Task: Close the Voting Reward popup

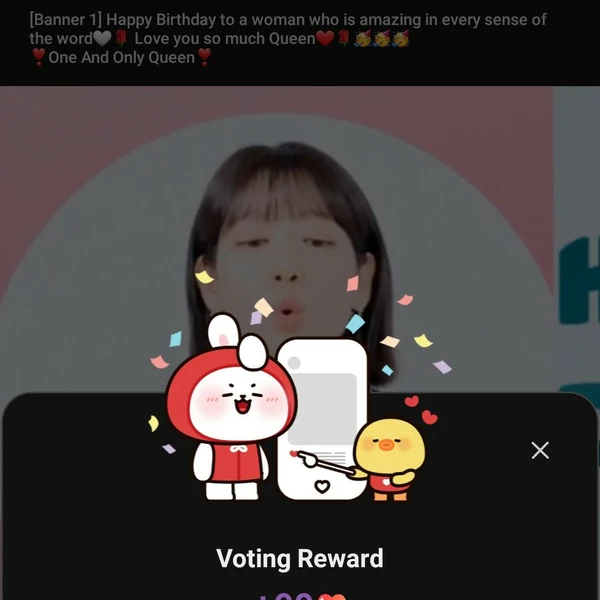Action: (x=540, y=450)
